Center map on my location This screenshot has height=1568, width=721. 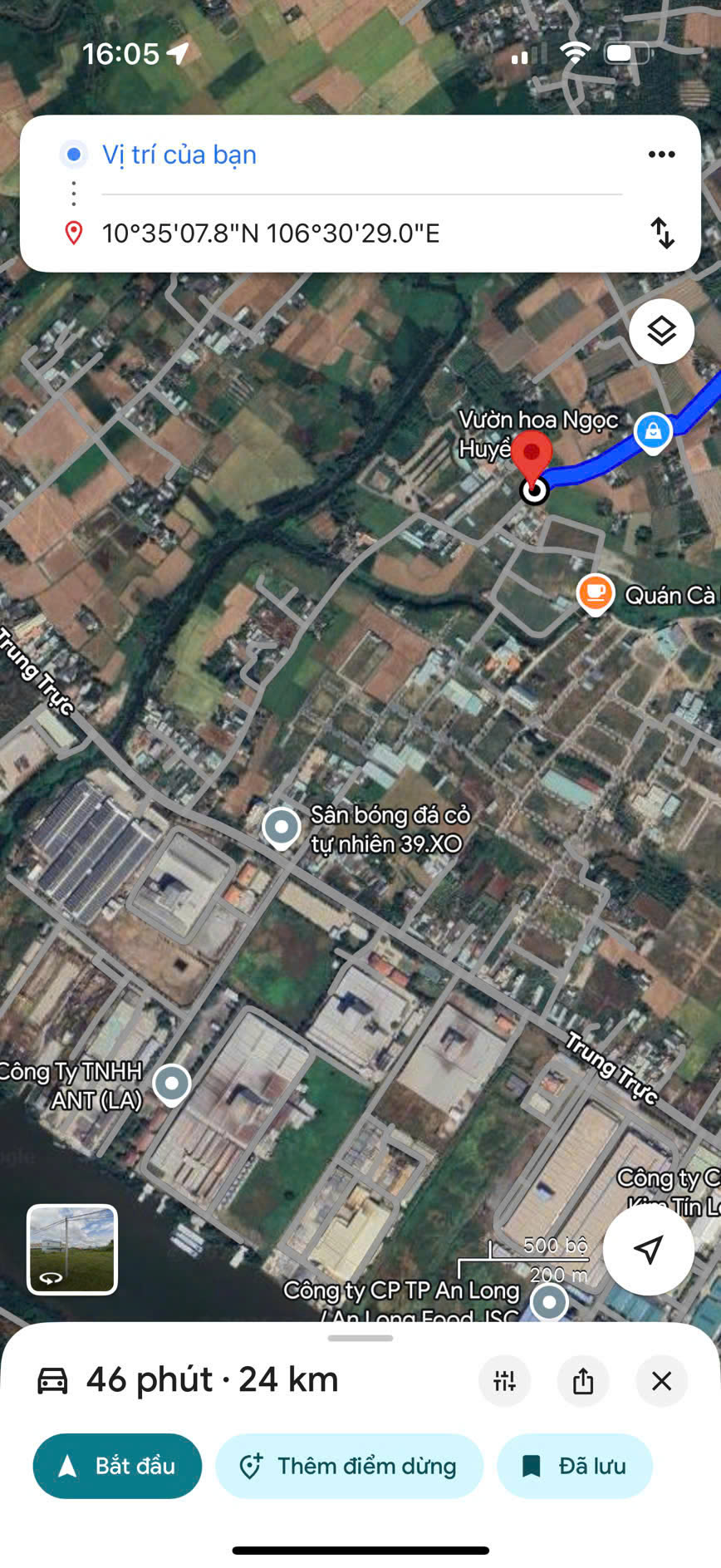[x=648, y=1249]
